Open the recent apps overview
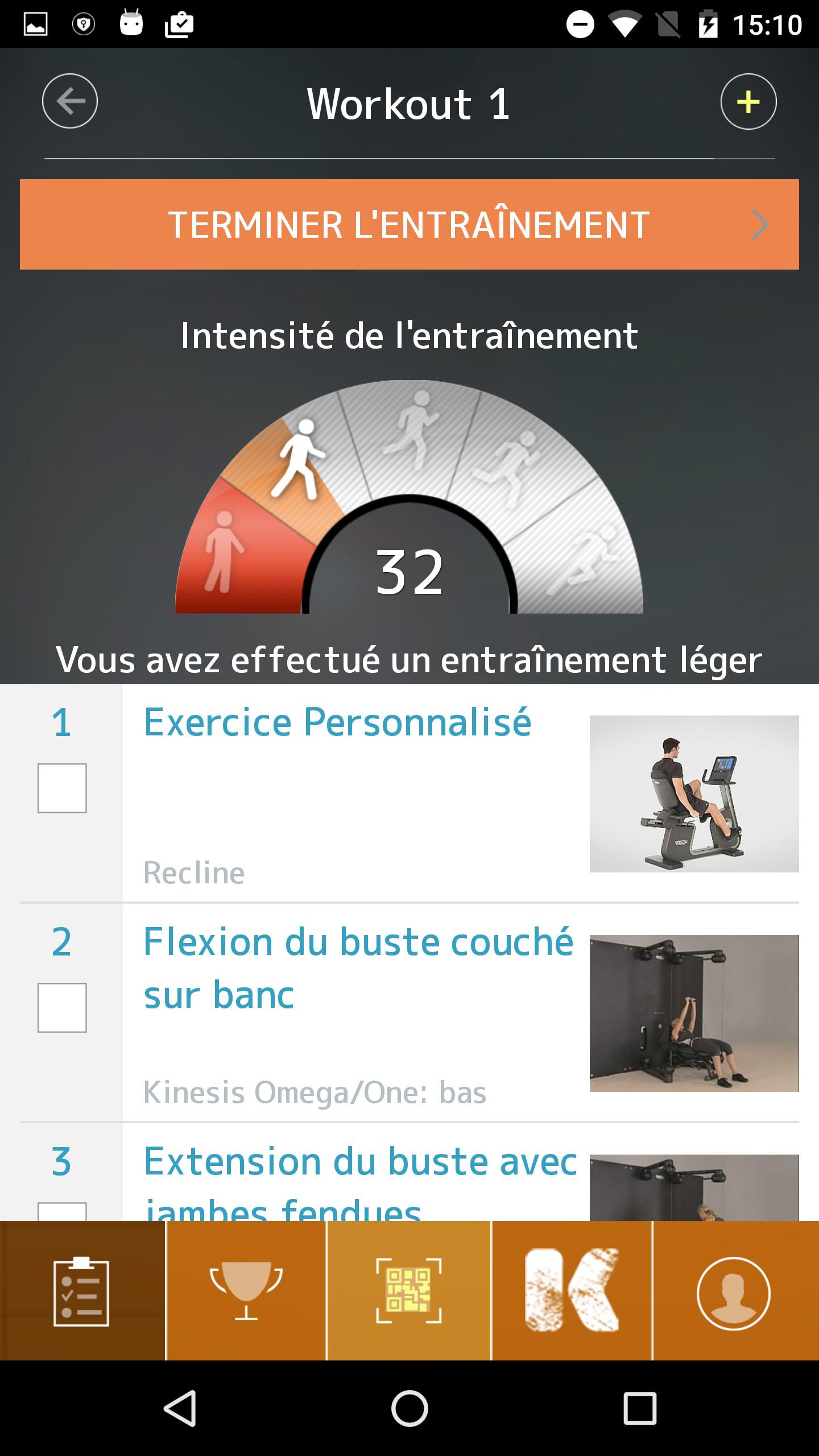This screenshot has height=1456, width=819. click(x=640, y=1408)
